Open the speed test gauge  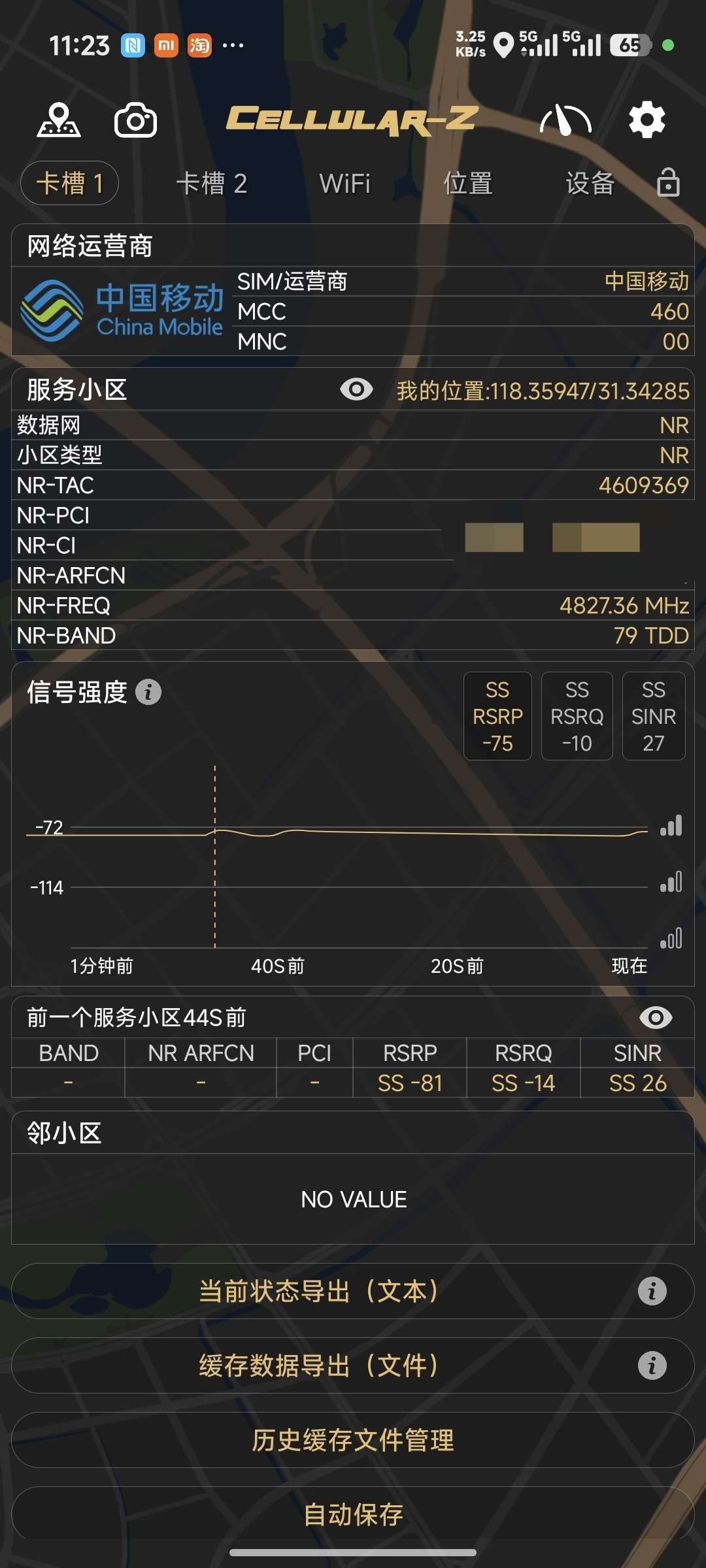(565, 120)
